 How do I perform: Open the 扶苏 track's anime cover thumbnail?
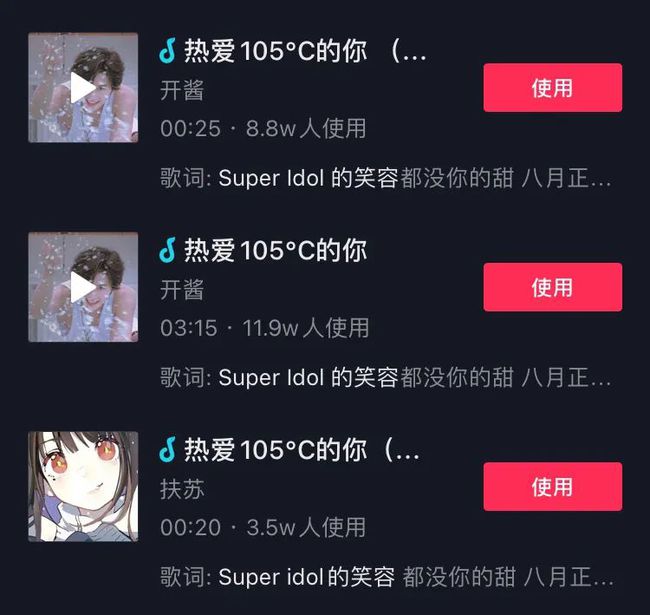point(83,487)
